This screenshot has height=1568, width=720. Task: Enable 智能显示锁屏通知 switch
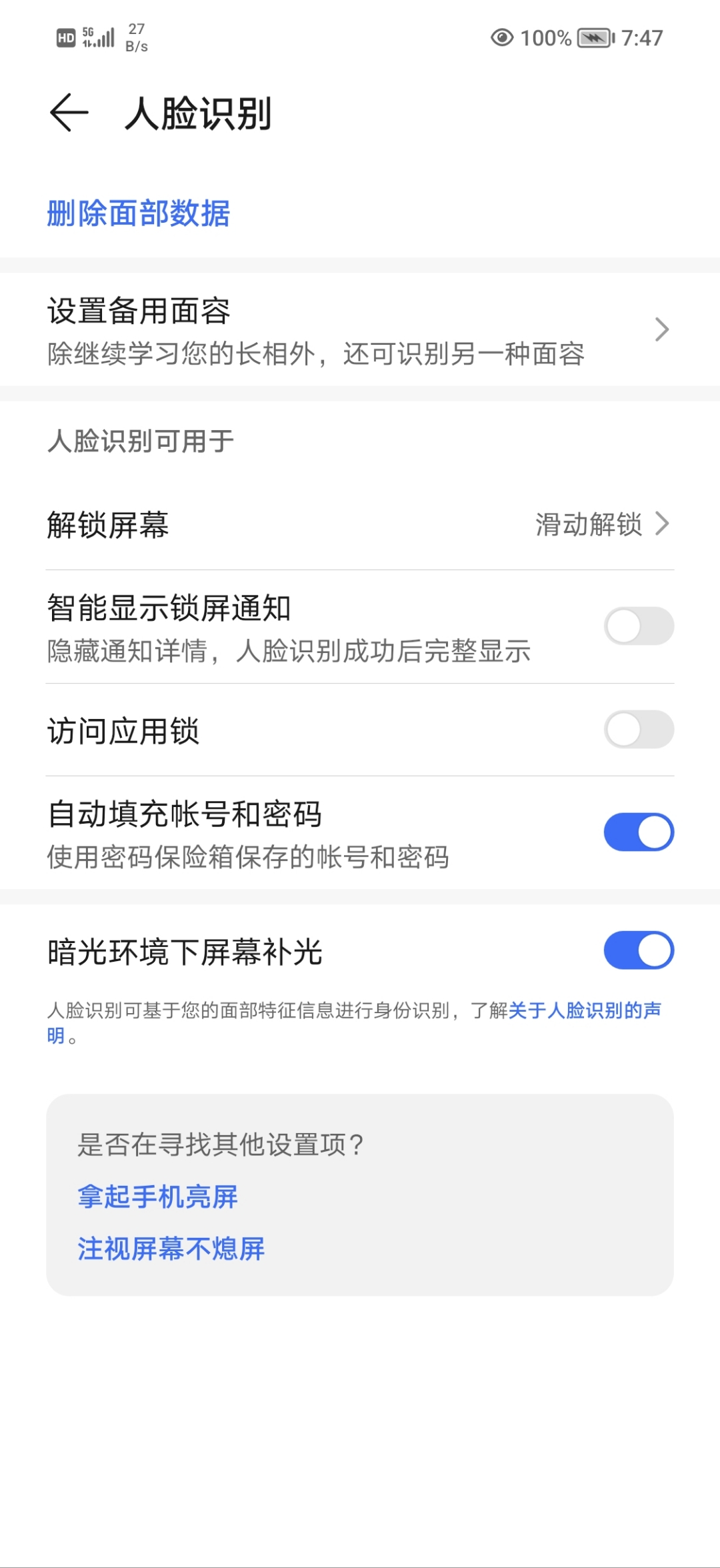[638, 626]
